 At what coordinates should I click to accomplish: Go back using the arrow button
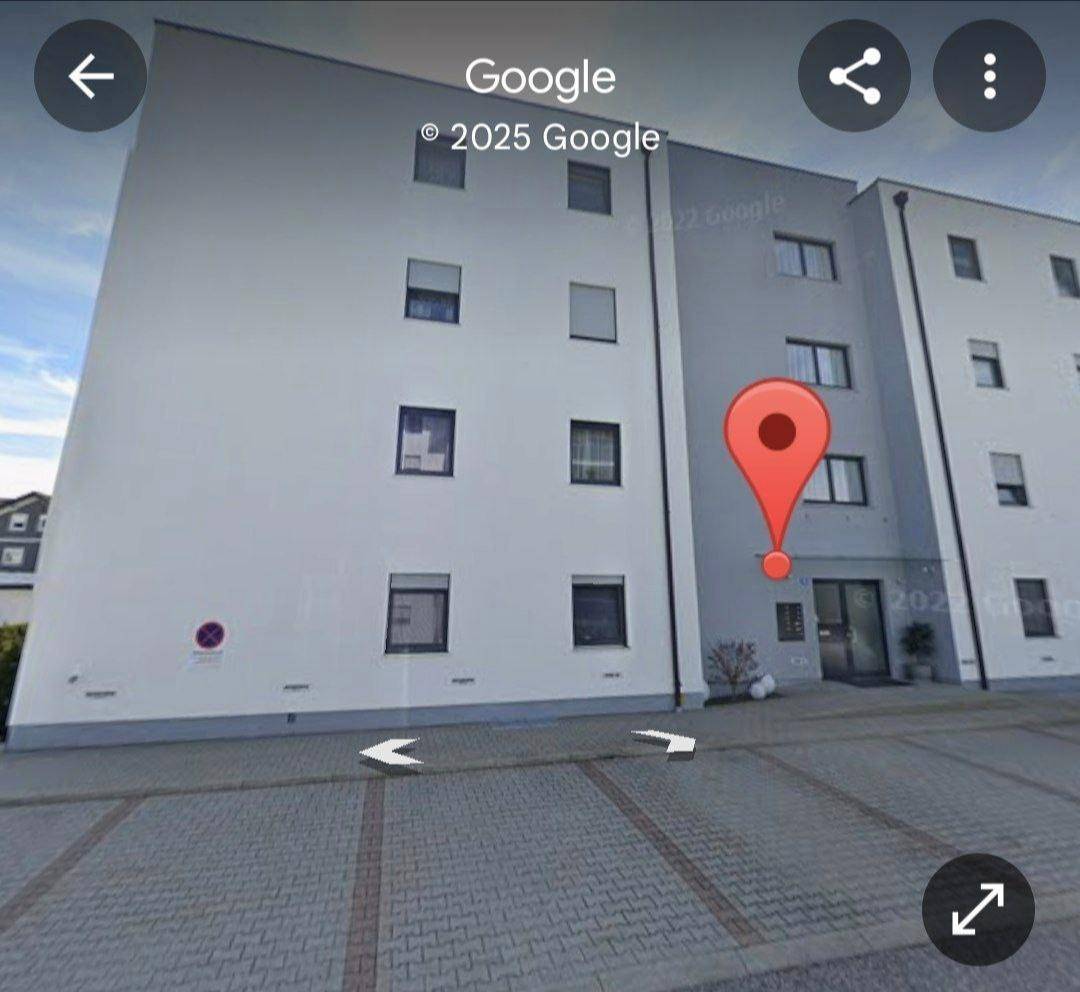(x=90, y=76)
